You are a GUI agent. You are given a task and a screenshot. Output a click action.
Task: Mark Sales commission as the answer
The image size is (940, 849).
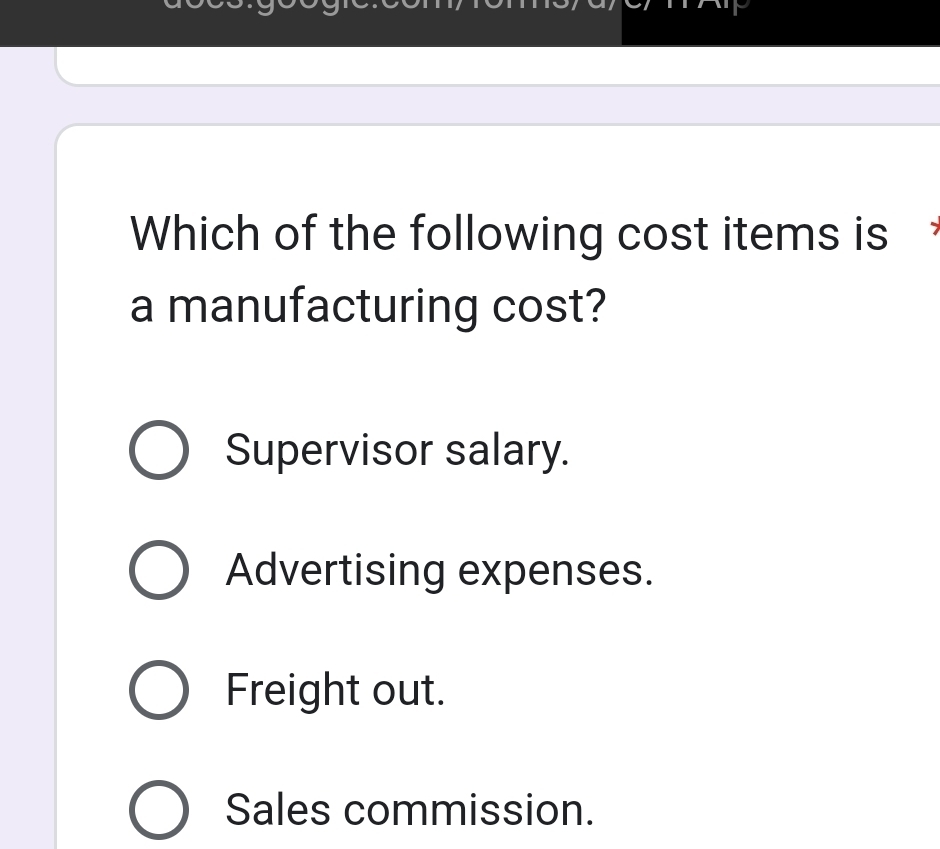(158, 809)
